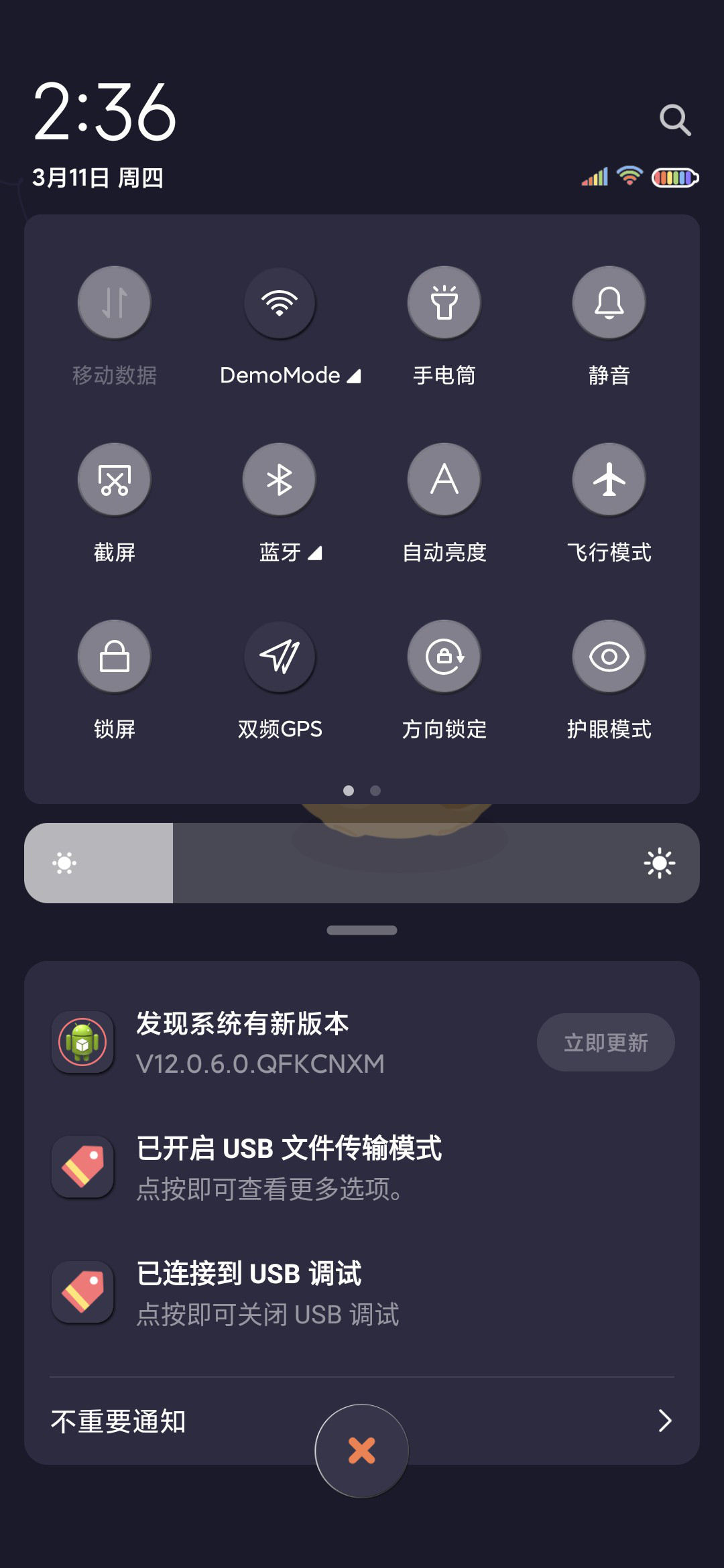The image size is (724, 1568).
Task: Open the 已开启 USB 文件传输模式 notification
Action: pyautogui.click(x=362, y=1167)
